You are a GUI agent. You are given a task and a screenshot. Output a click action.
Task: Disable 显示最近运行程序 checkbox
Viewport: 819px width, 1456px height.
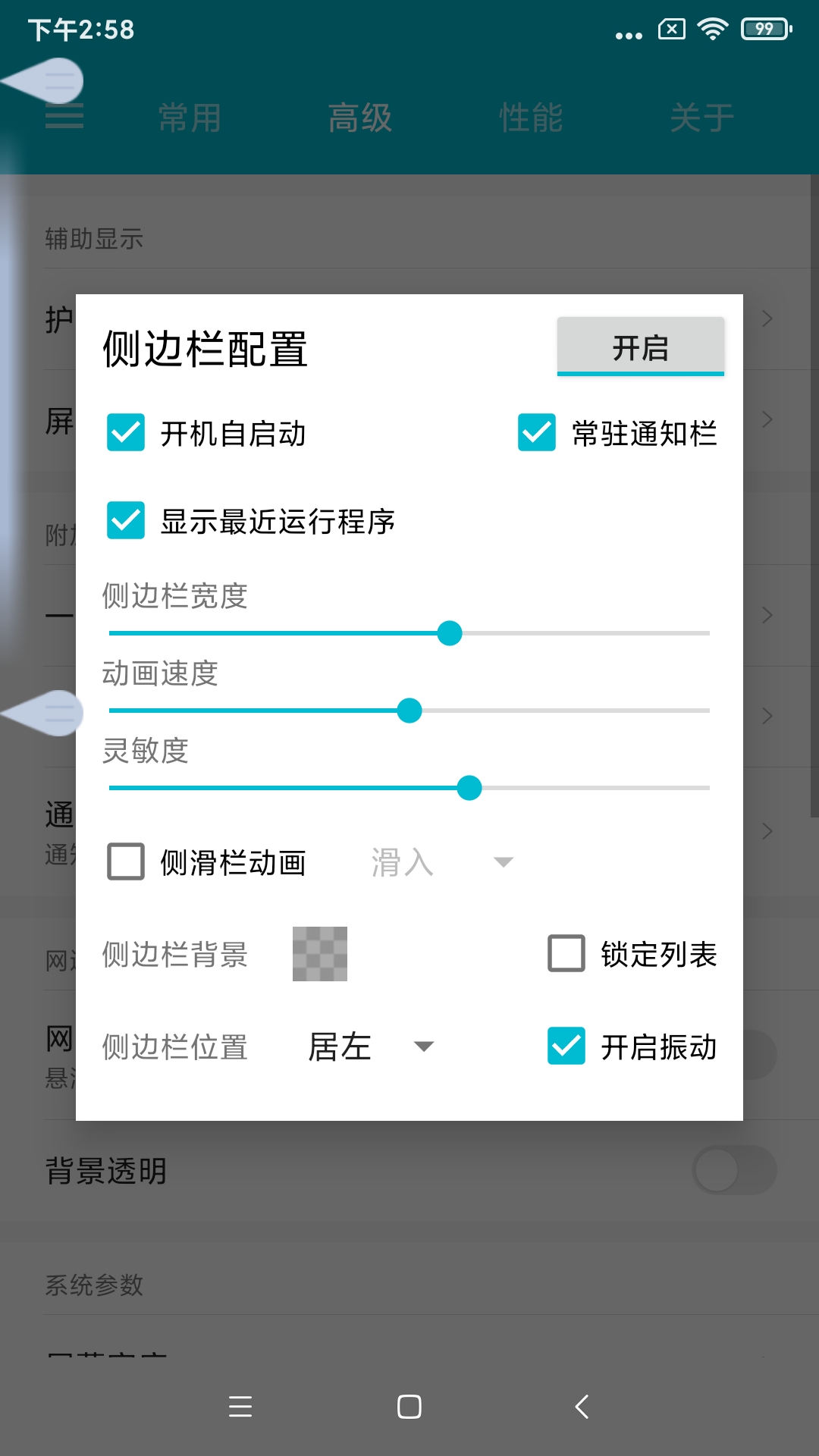pos(126,521)
